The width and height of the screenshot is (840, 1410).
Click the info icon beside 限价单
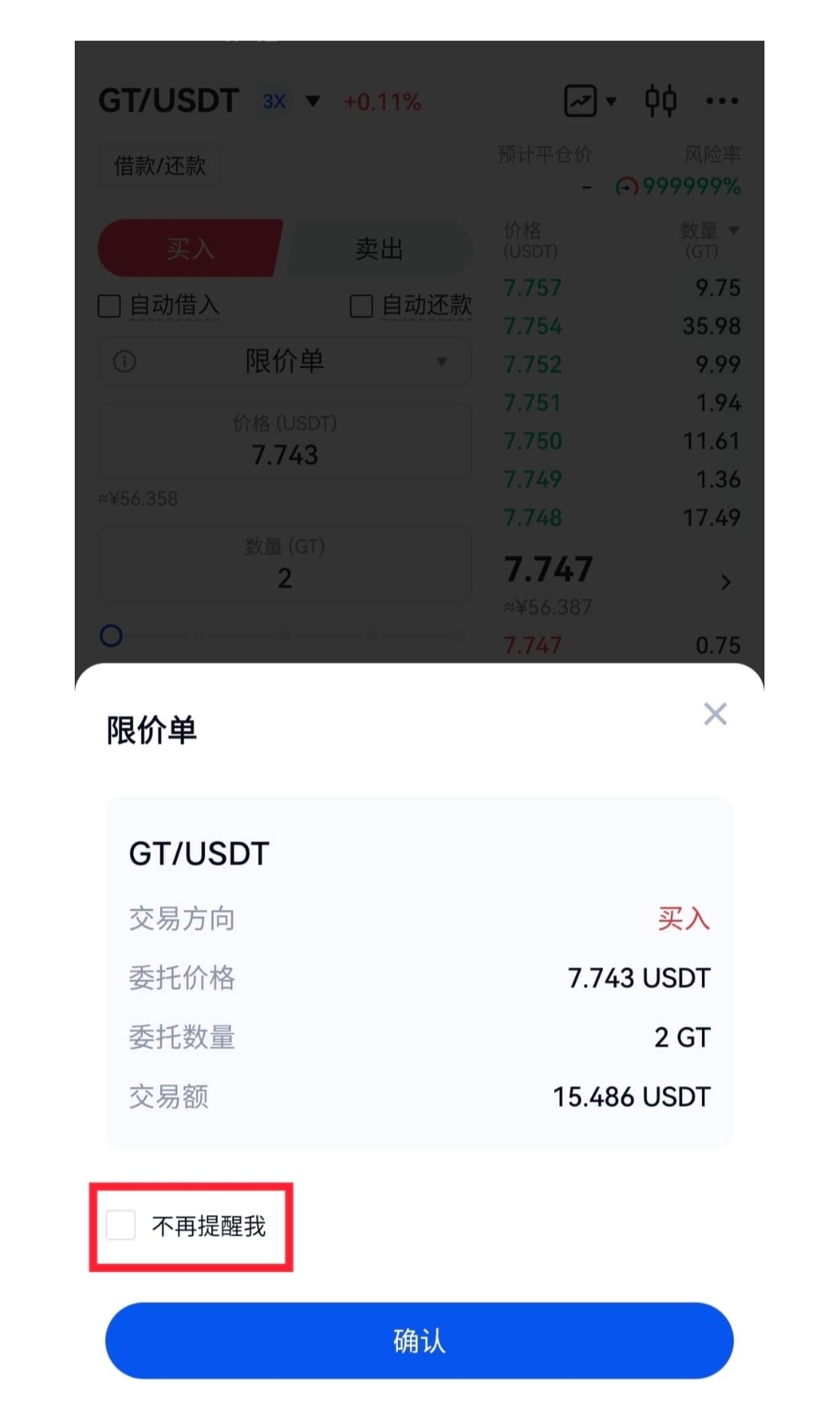(122, 361)
